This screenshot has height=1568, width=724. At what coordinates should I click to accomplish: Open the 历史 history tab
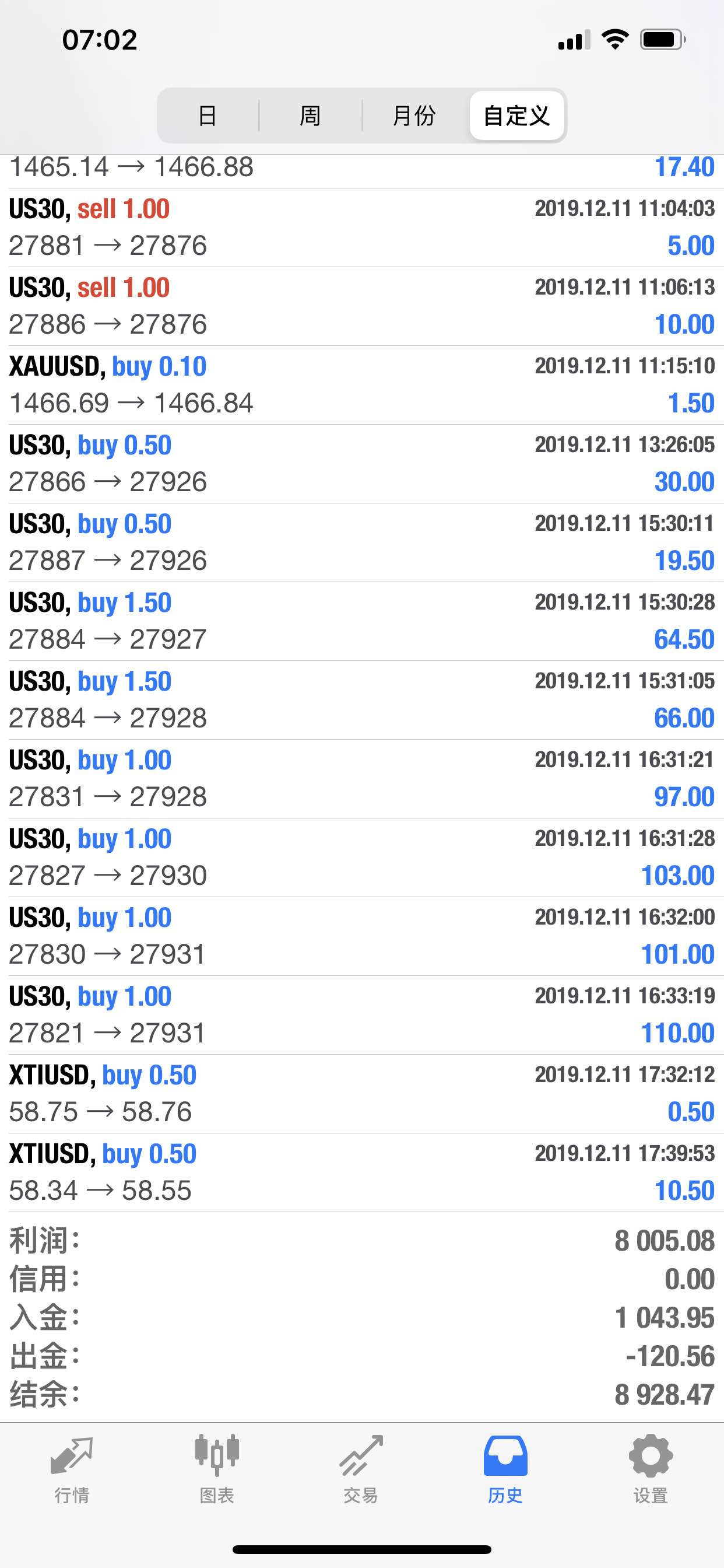(505, 1468)
